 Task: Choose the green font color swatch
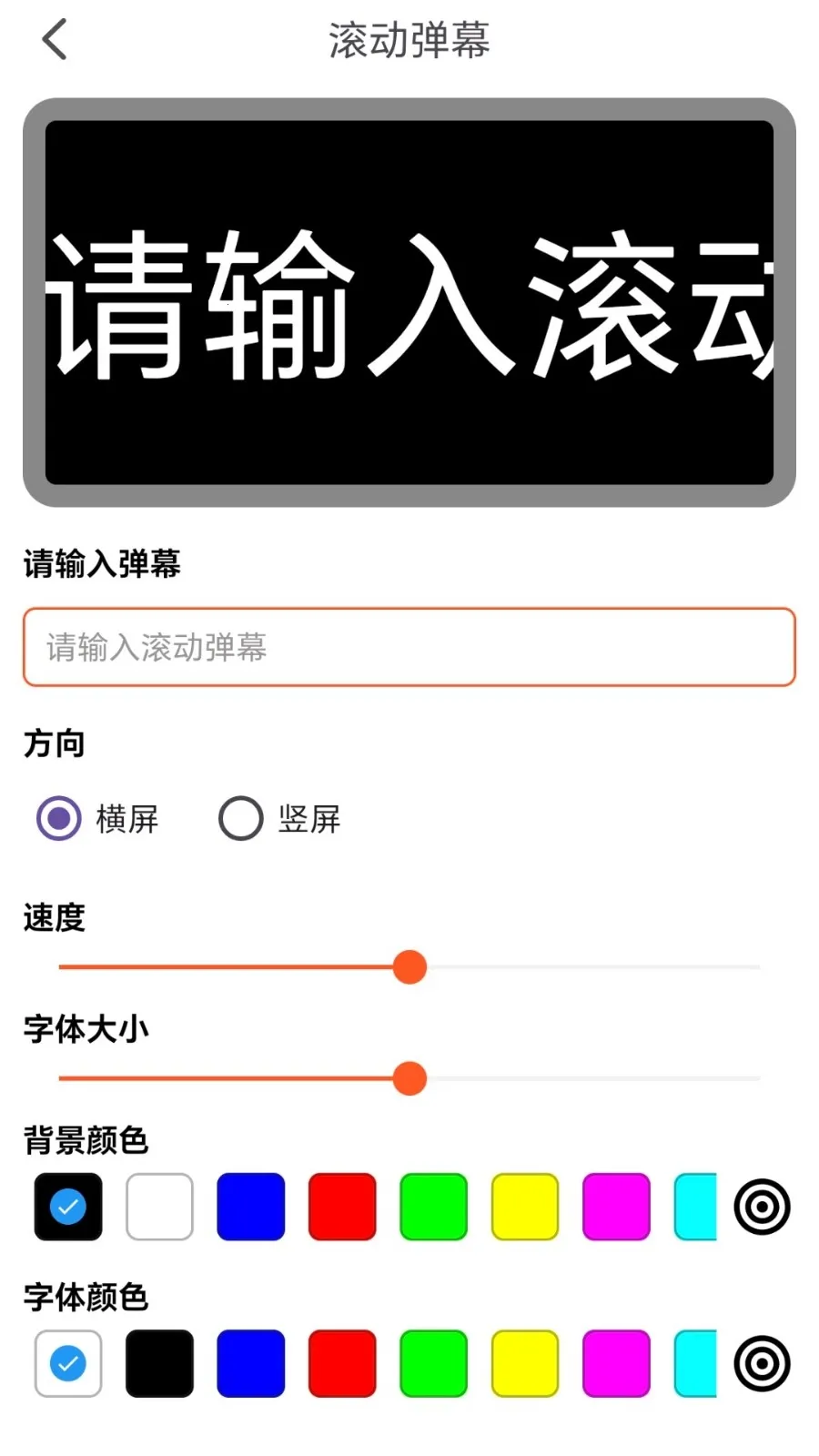(433, 1362)
